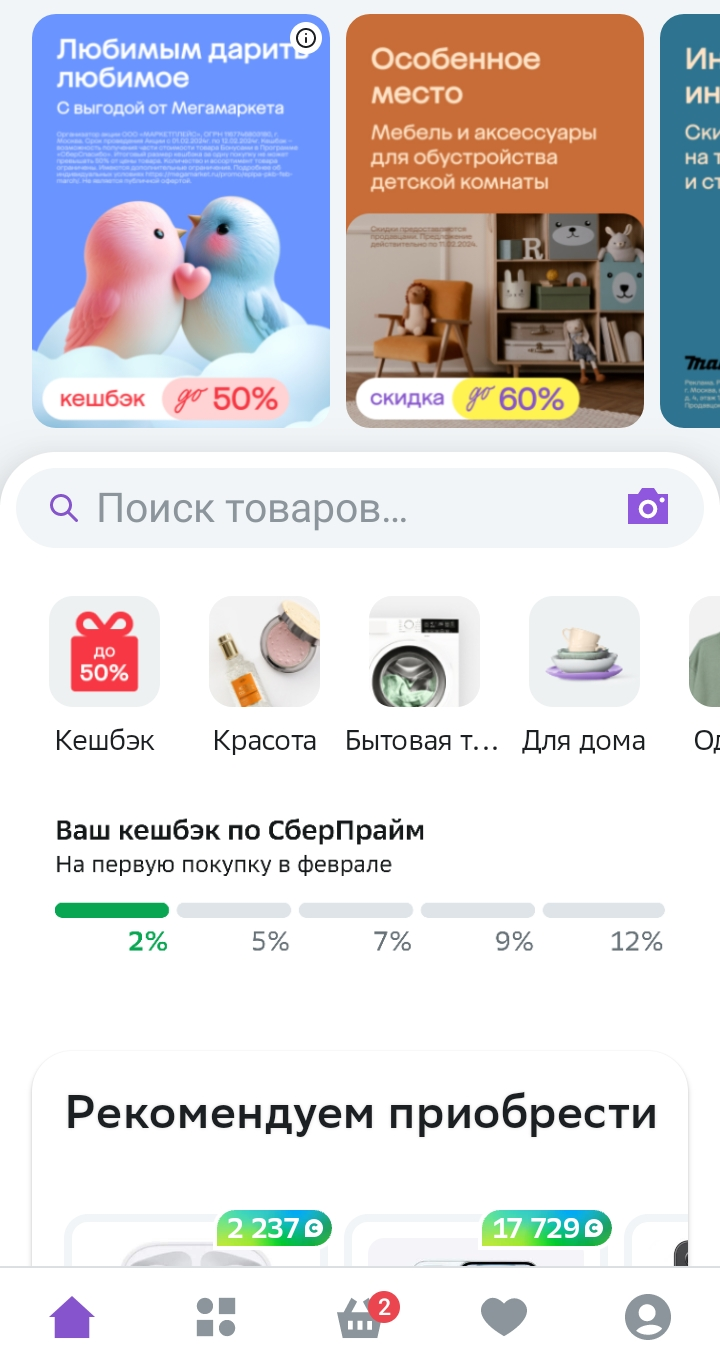Search by photo with the camera icon
The height and width of the screenshot is (1364, 720).
tap(647, 507)
